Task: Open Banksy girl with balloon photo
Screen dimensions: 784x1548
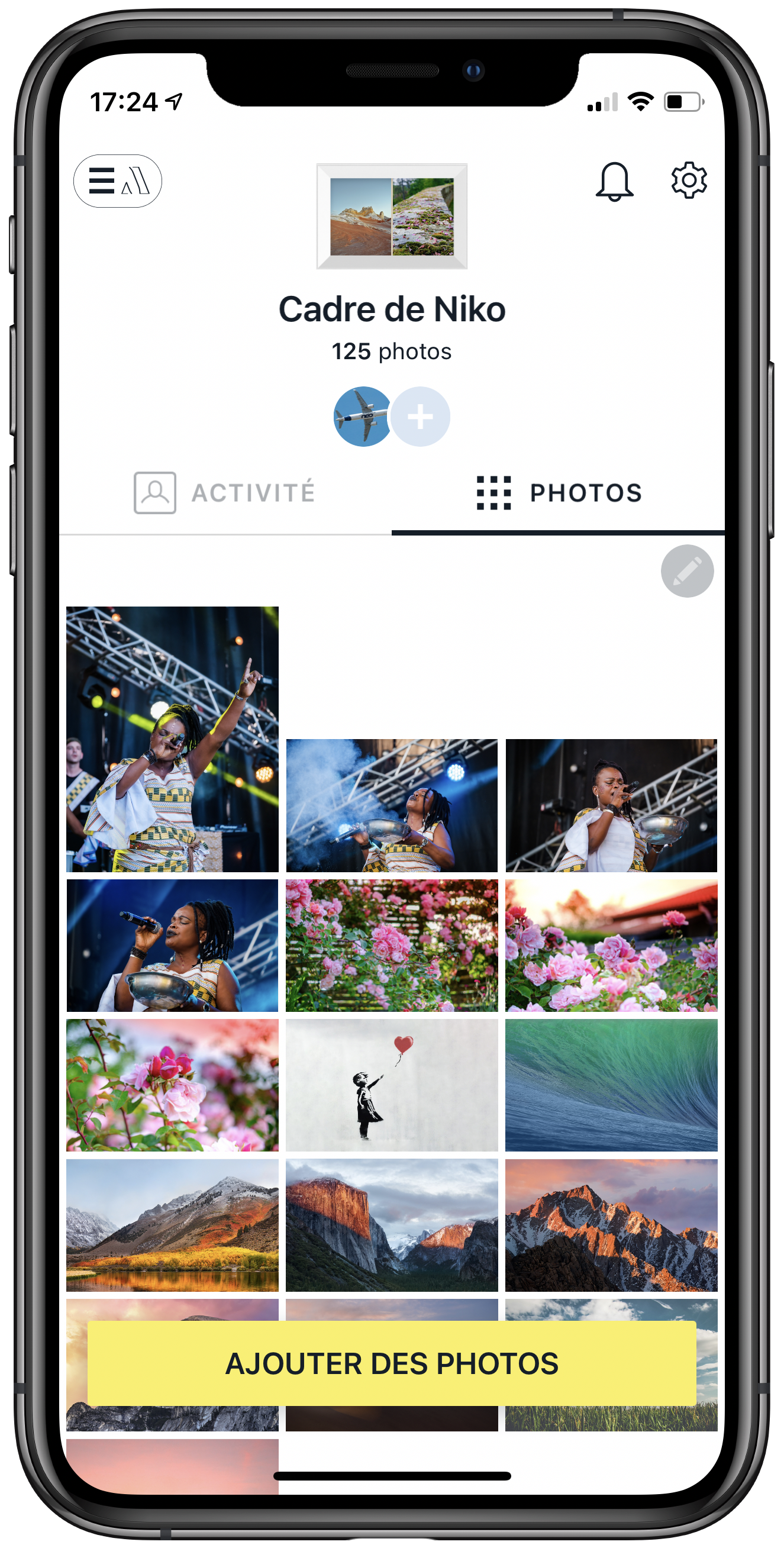Action: pyautogui.click(x=392, y=1085)
